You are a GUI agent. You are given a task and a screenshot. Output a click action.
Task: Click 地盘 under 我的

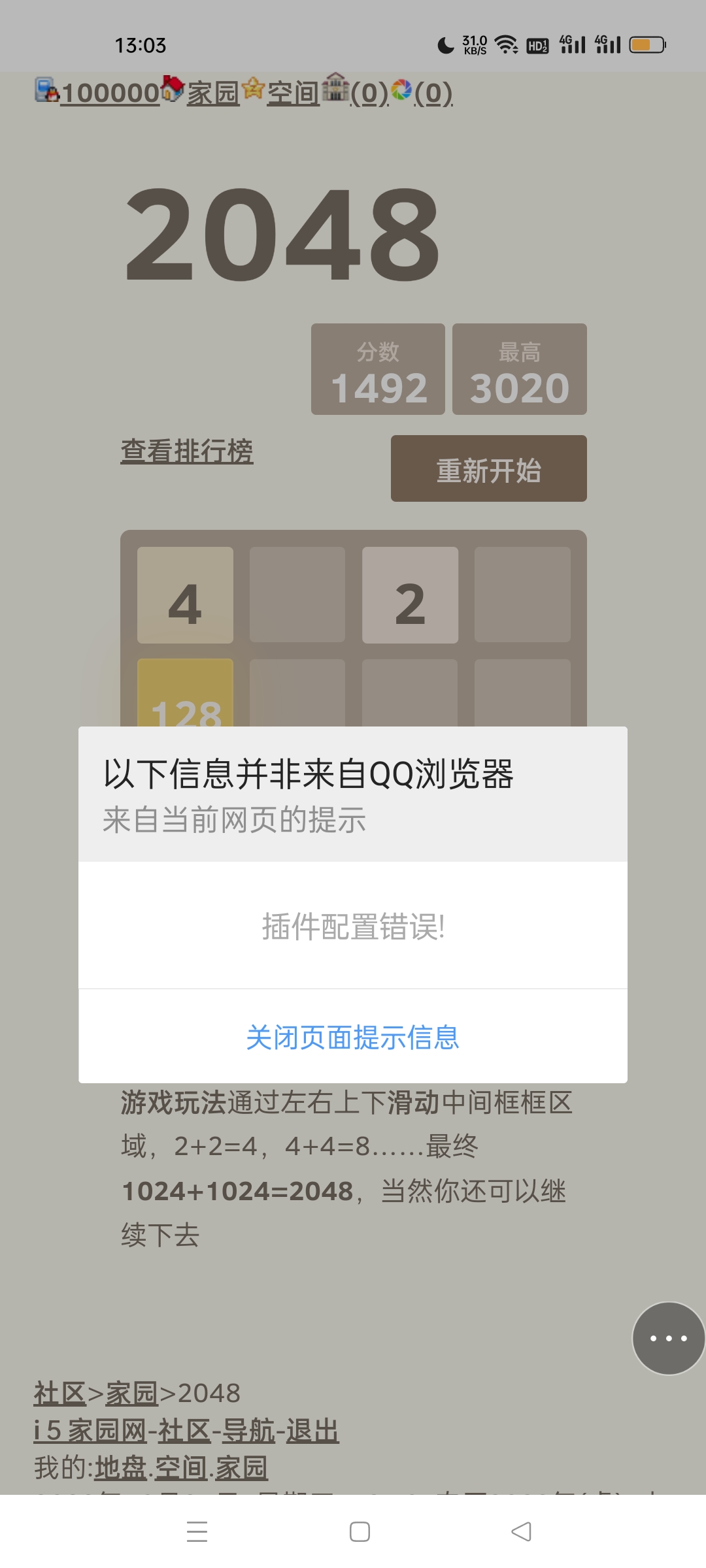(x=121, y=1465)
